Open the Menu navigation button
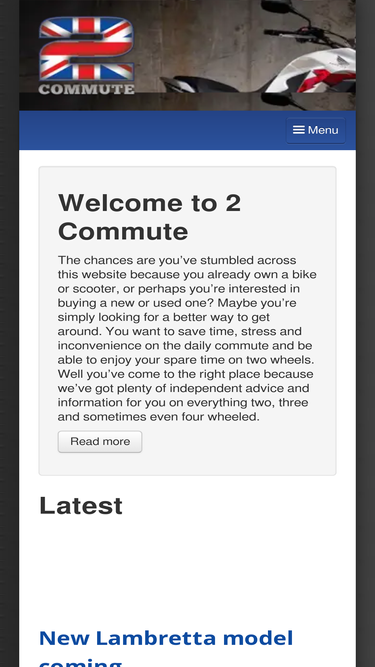The height and width of the screenshot is (667, 375). pos(315,130)
